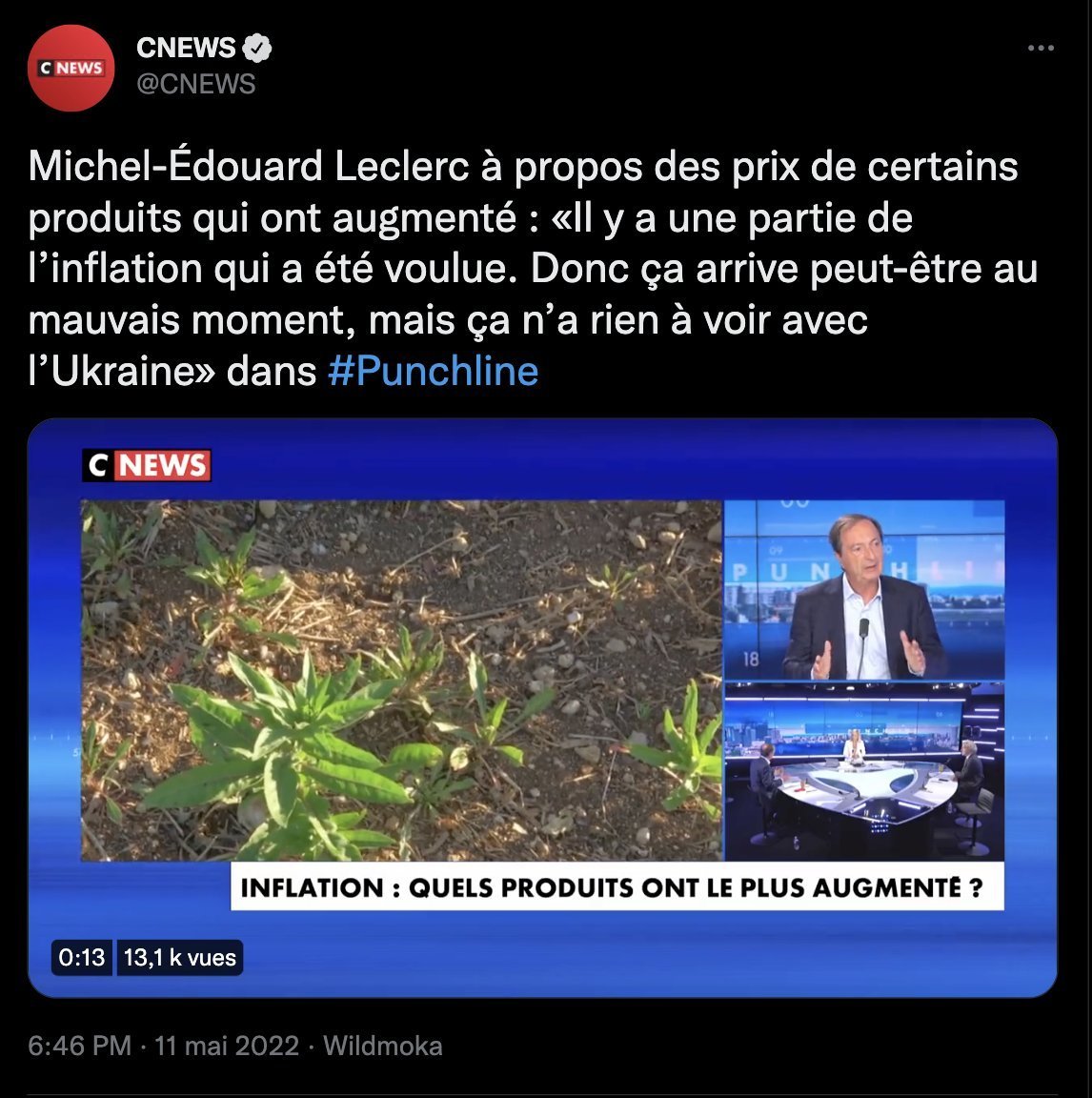Open the CNEWS profile picture
This screenshot has height=1098, width=1092.
[71, 69]
